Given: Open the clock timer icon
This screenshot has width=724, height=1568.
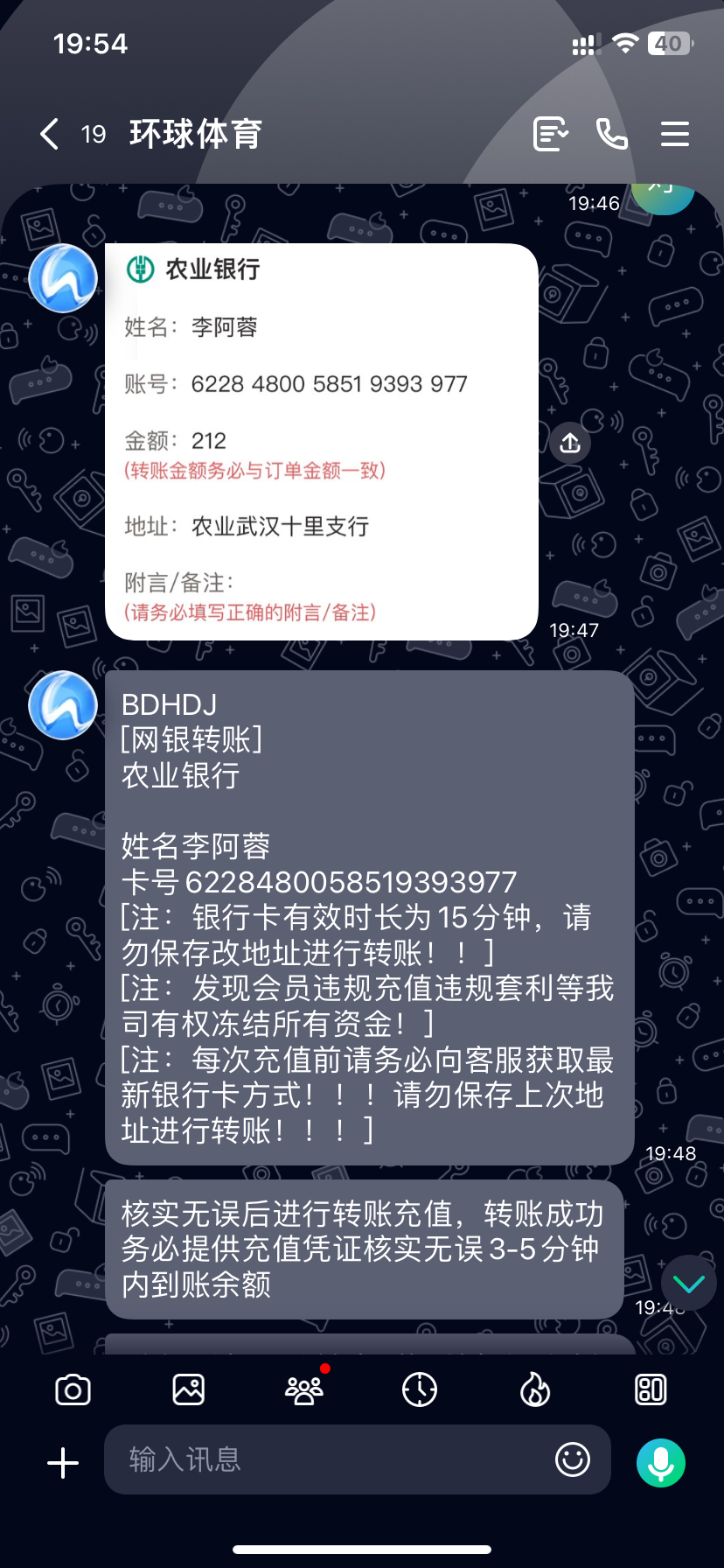Looking at the screenshot, I should (420, 1389).
